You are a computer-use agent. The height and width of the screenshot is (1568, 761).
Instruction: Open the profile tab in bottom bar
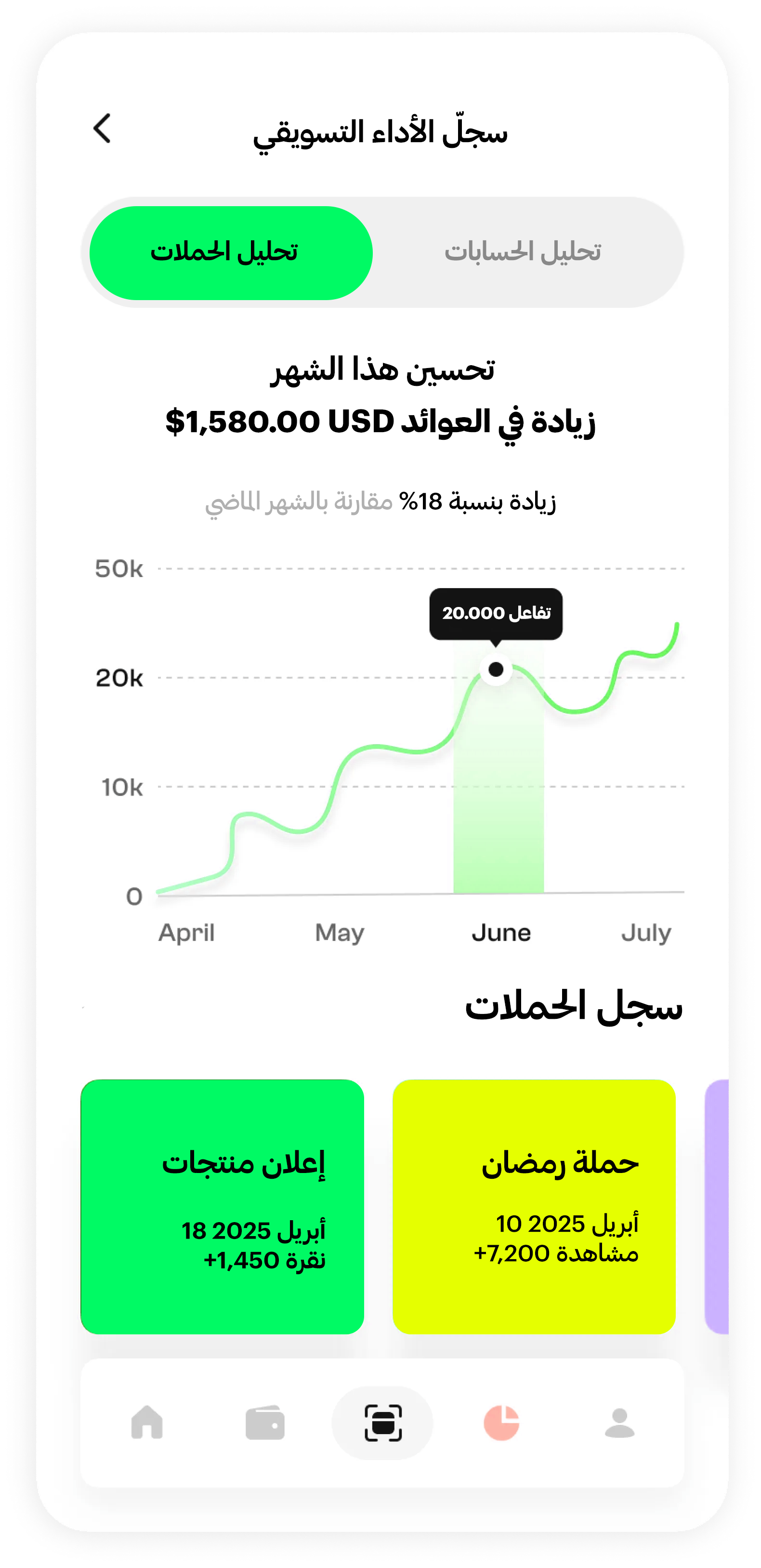point(619,1423)
